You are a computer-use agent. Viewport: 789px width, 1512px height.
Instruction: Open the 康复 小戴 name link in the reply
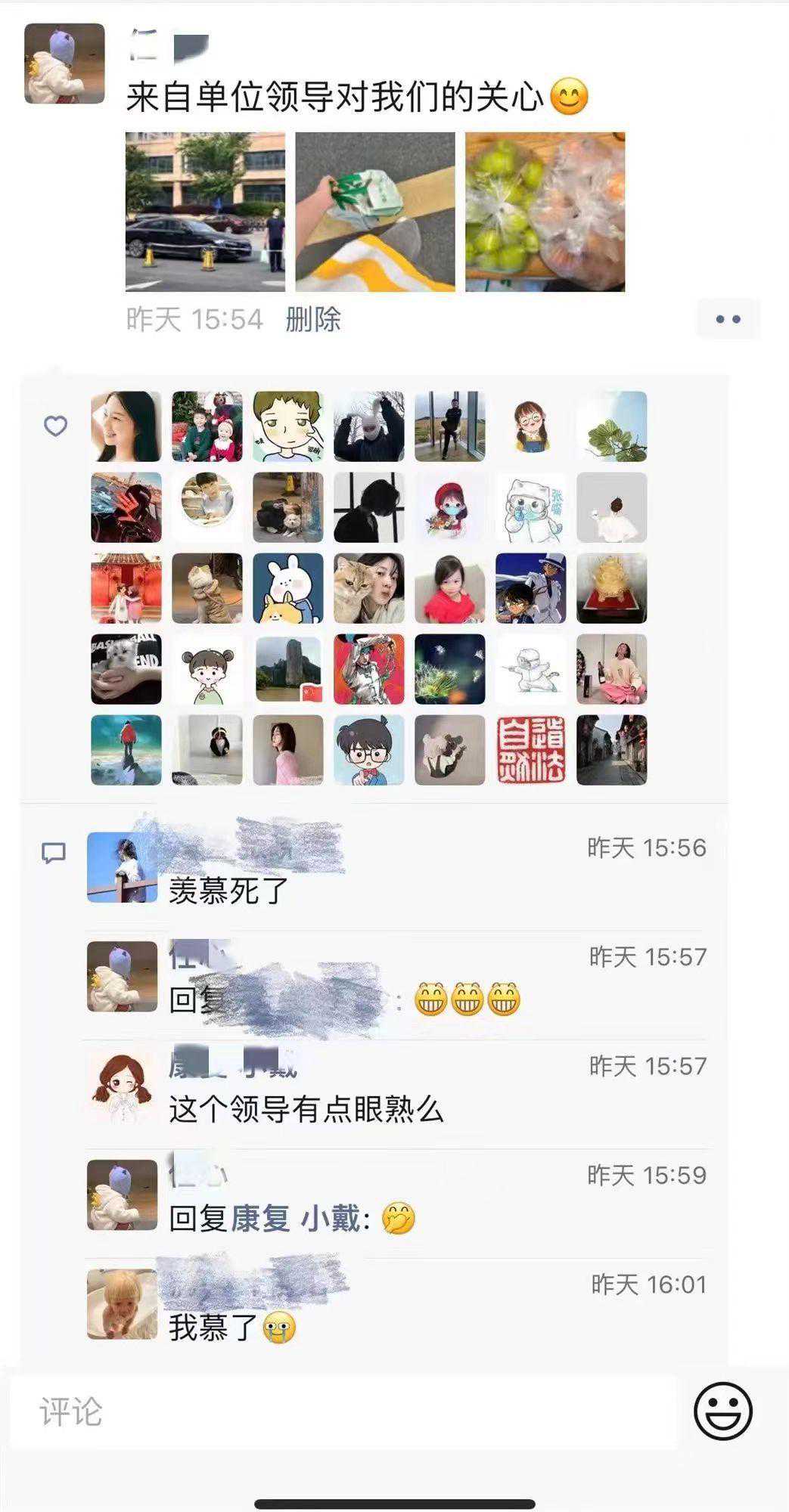(x=295, y=1219)
